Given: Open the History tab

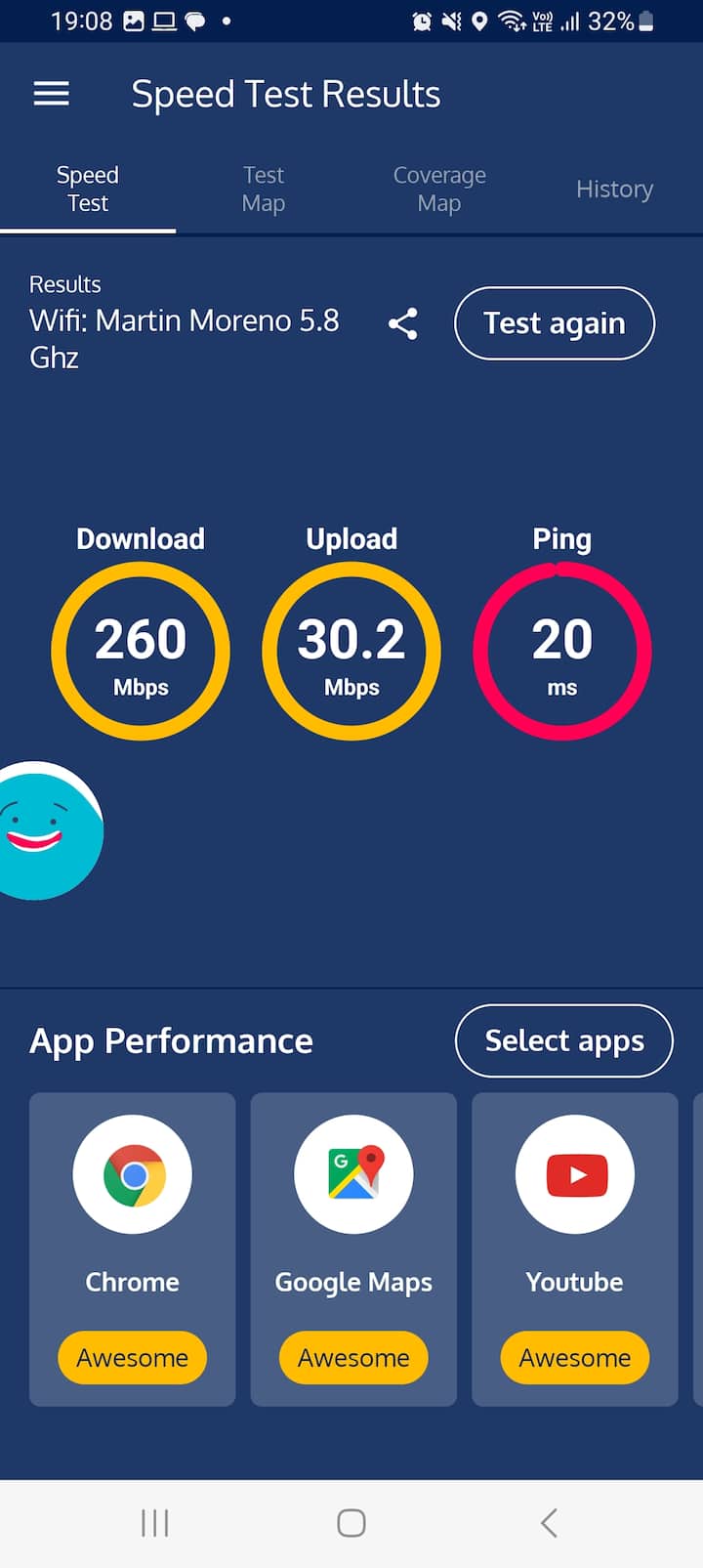Looking at the screenshot, I should tap(614, 189).
